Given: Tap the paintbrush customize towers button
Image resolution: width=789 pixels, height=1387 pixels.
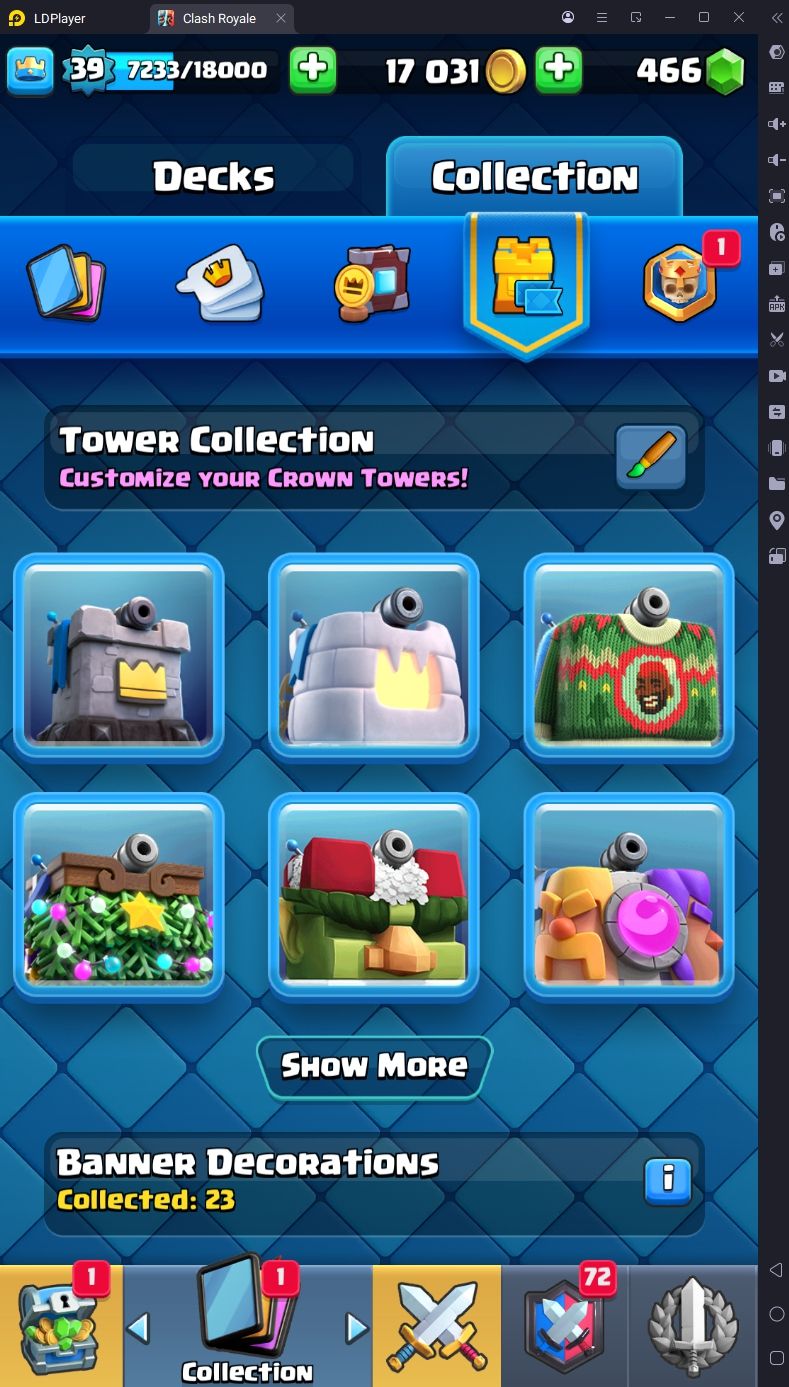Looking at the screenshot, I should (651, 457).
